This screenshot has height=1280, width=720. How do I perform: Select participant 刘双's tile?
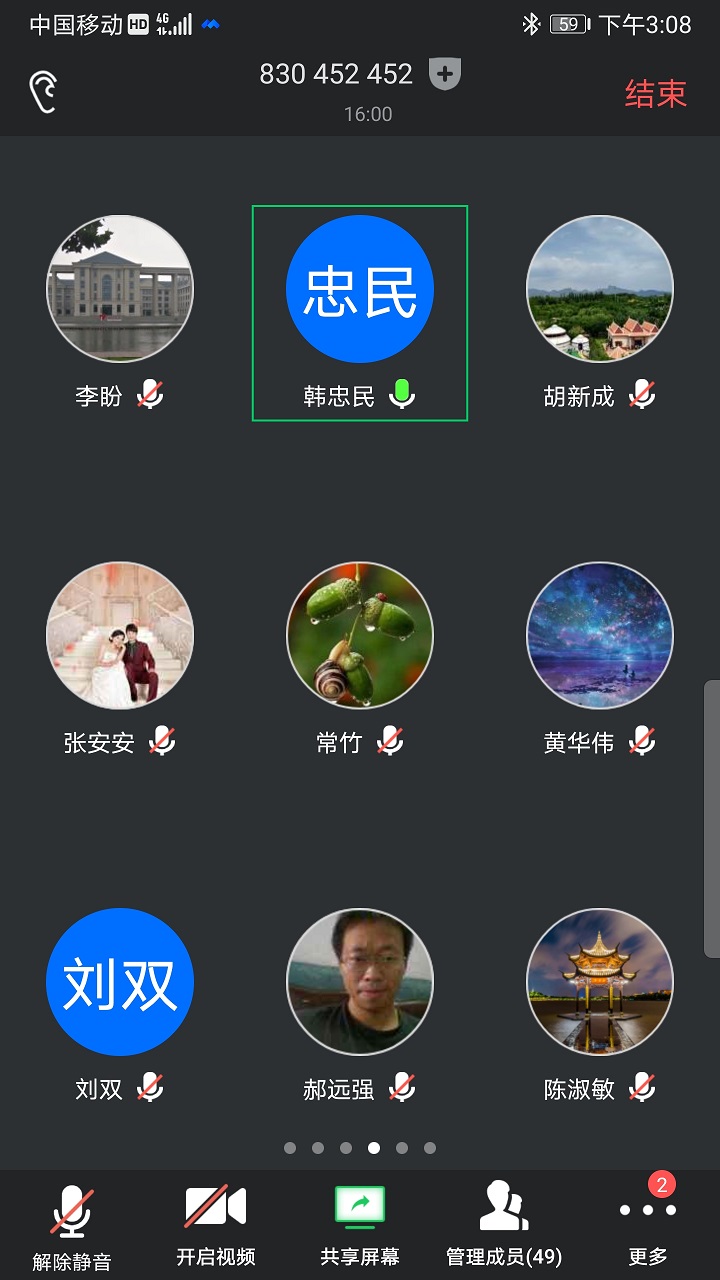[x=120, y=982]
